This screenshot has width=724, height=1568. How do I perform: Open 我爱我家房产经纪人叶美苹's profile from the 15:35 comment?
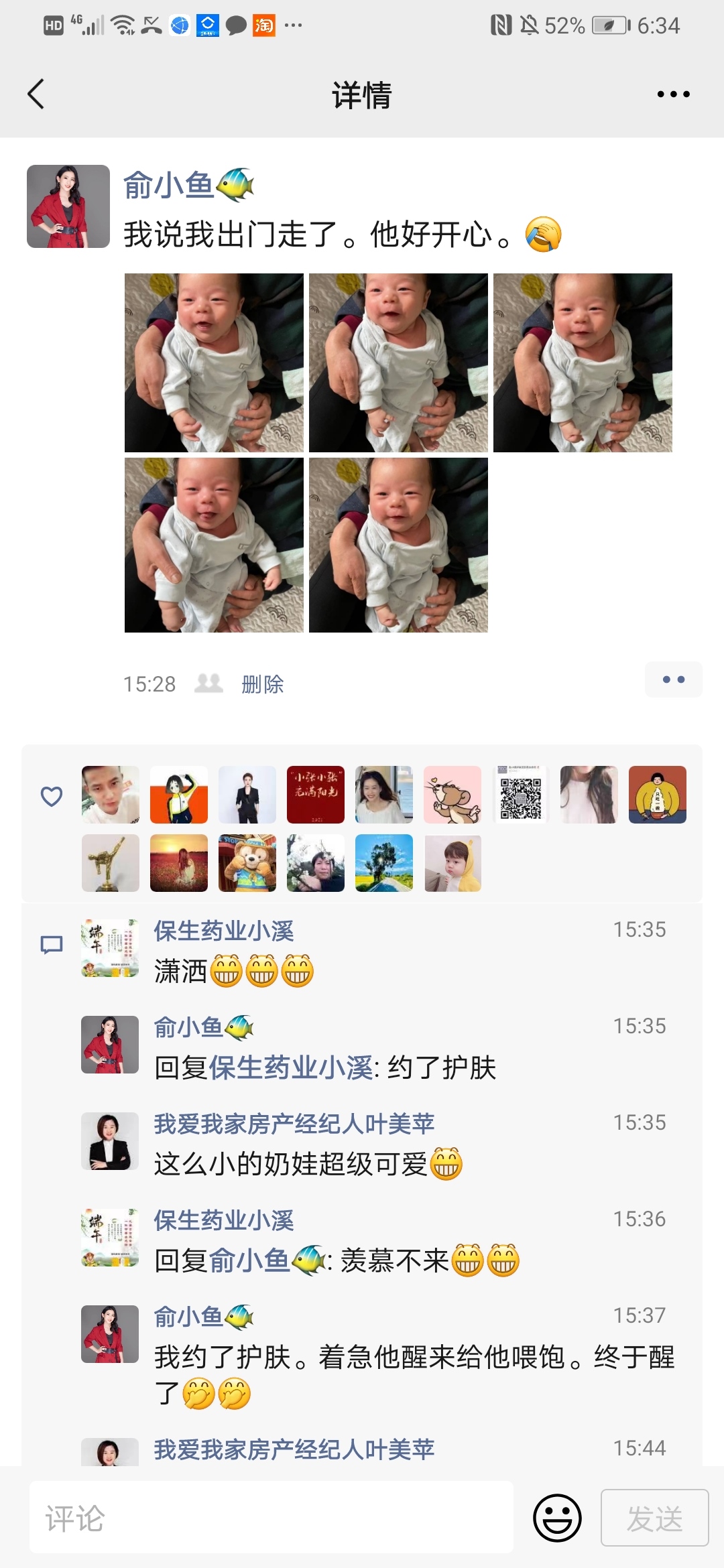110,1141
